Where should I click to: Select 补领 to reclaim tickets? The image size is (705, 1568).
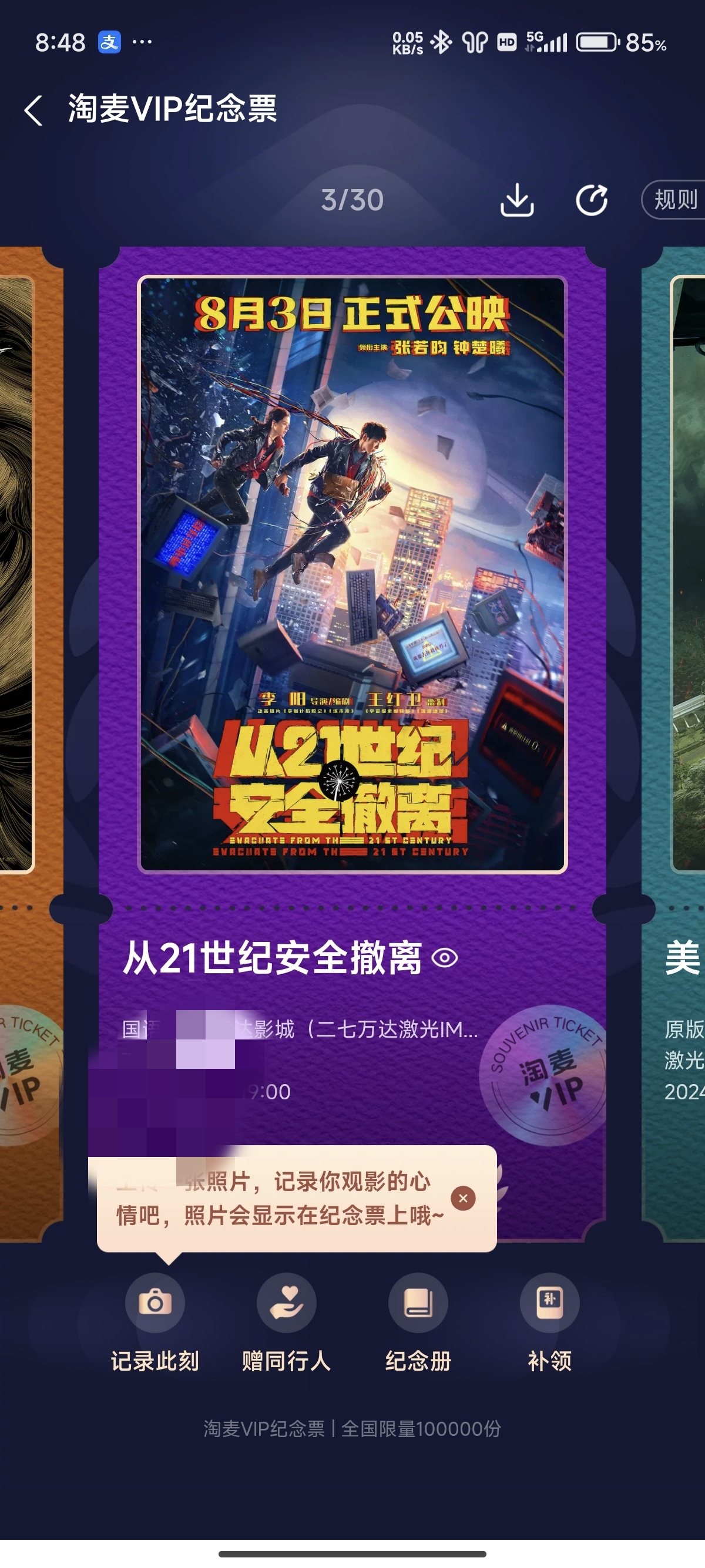click(549, 1303)
